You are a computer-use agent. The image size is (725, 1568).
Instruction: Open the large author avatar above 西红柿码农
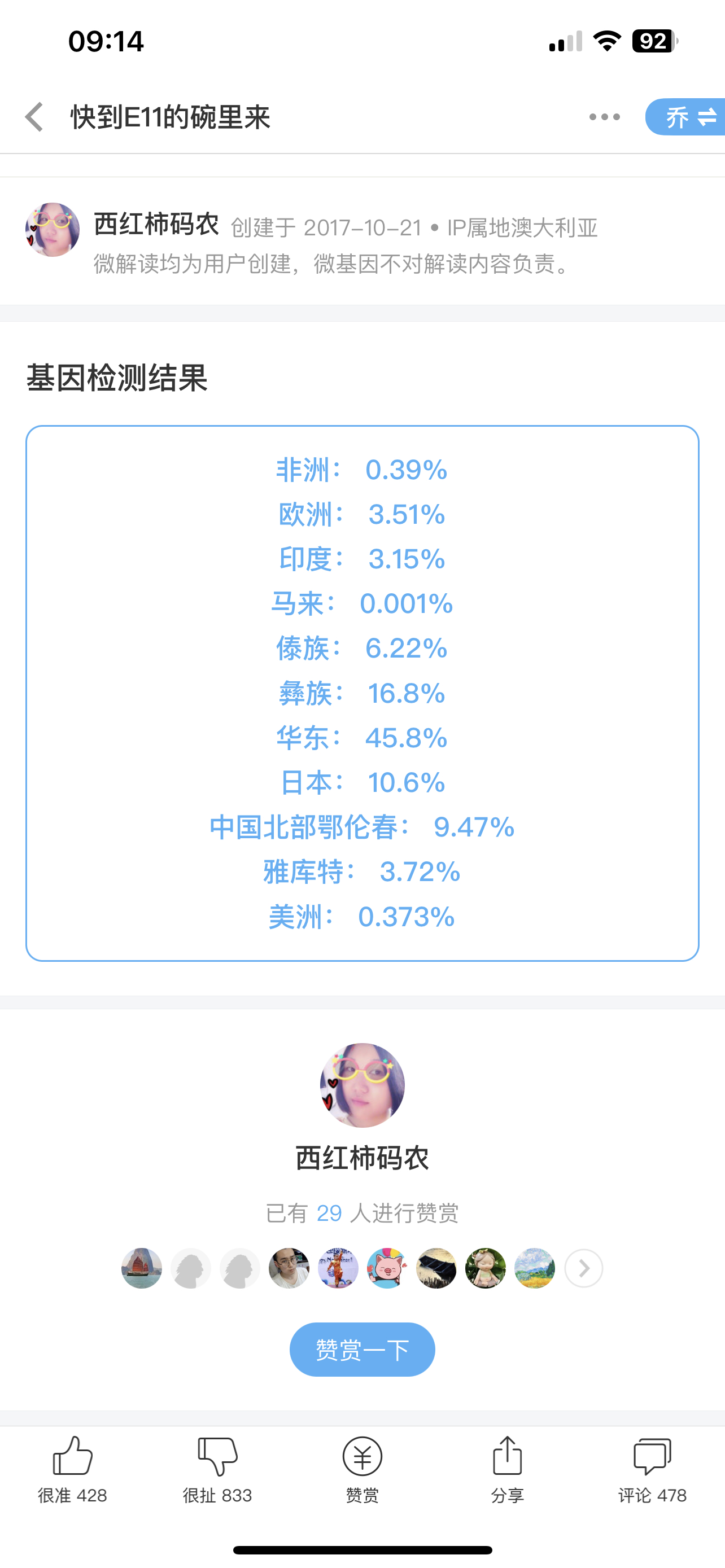362,1085
